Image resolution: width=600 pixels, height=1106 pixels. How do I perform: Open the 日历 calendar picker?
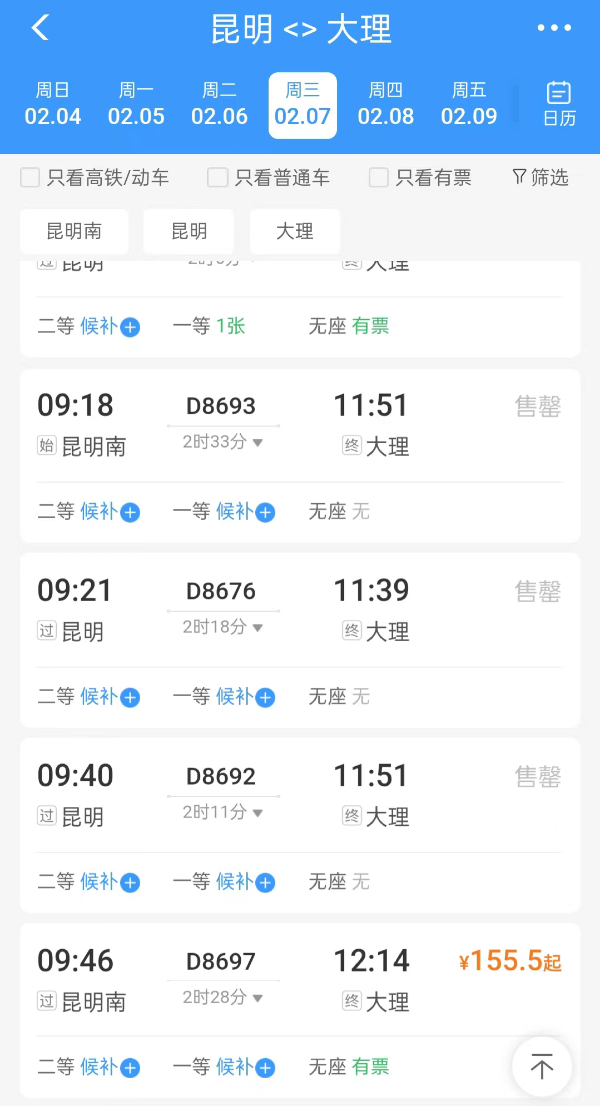tap(559, 104)
